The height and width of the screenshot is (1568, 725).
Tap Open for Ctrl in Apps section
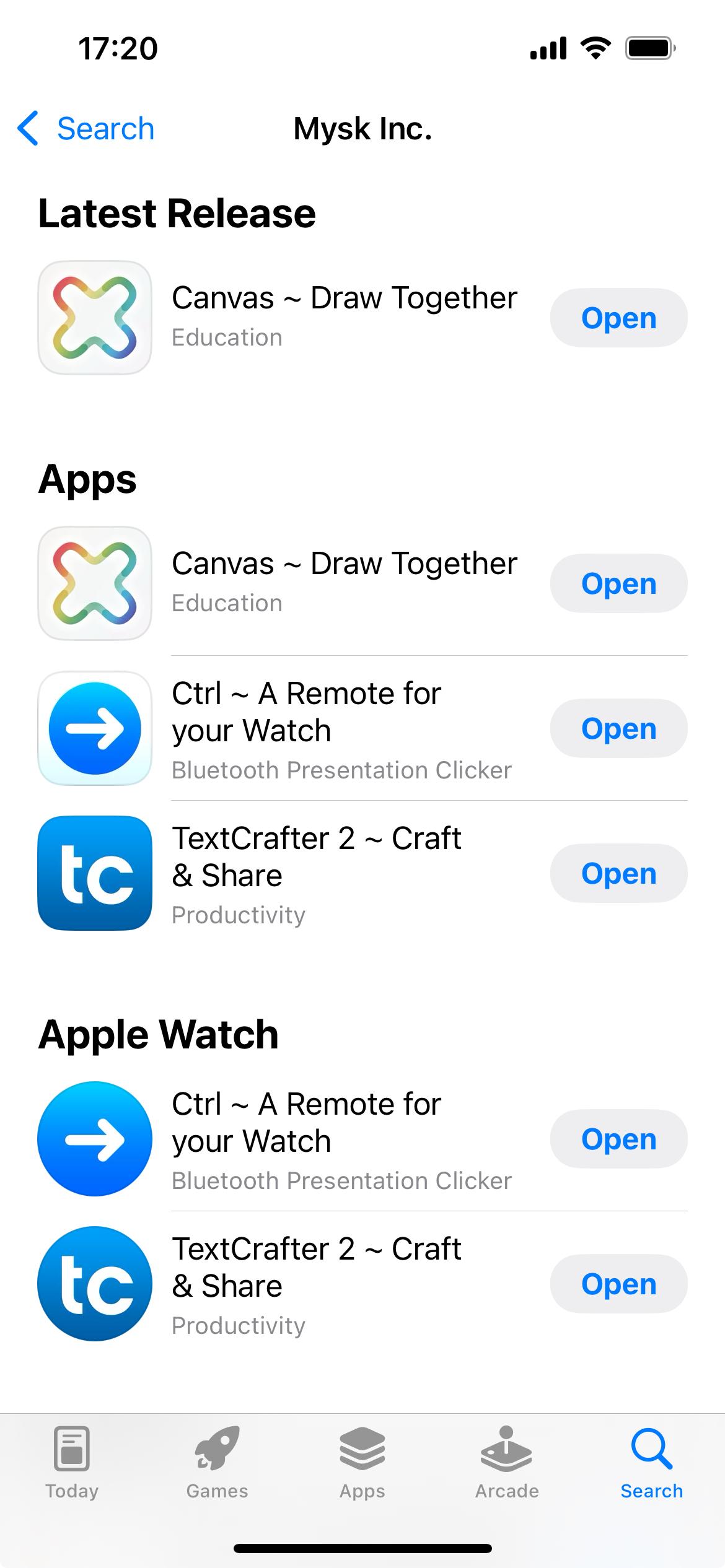[x=618, y=728]
